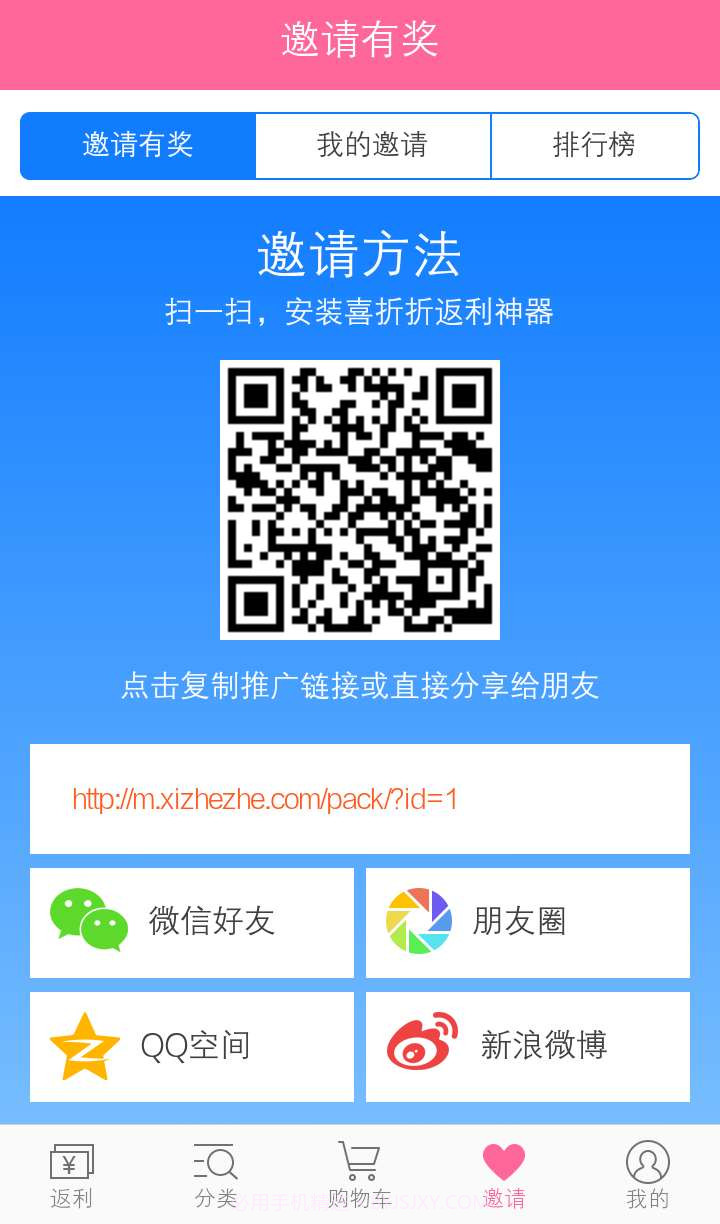Tap the promotion link to copy it
The height and width of the screenshot is (1224, 720).
tap(360, 799)
